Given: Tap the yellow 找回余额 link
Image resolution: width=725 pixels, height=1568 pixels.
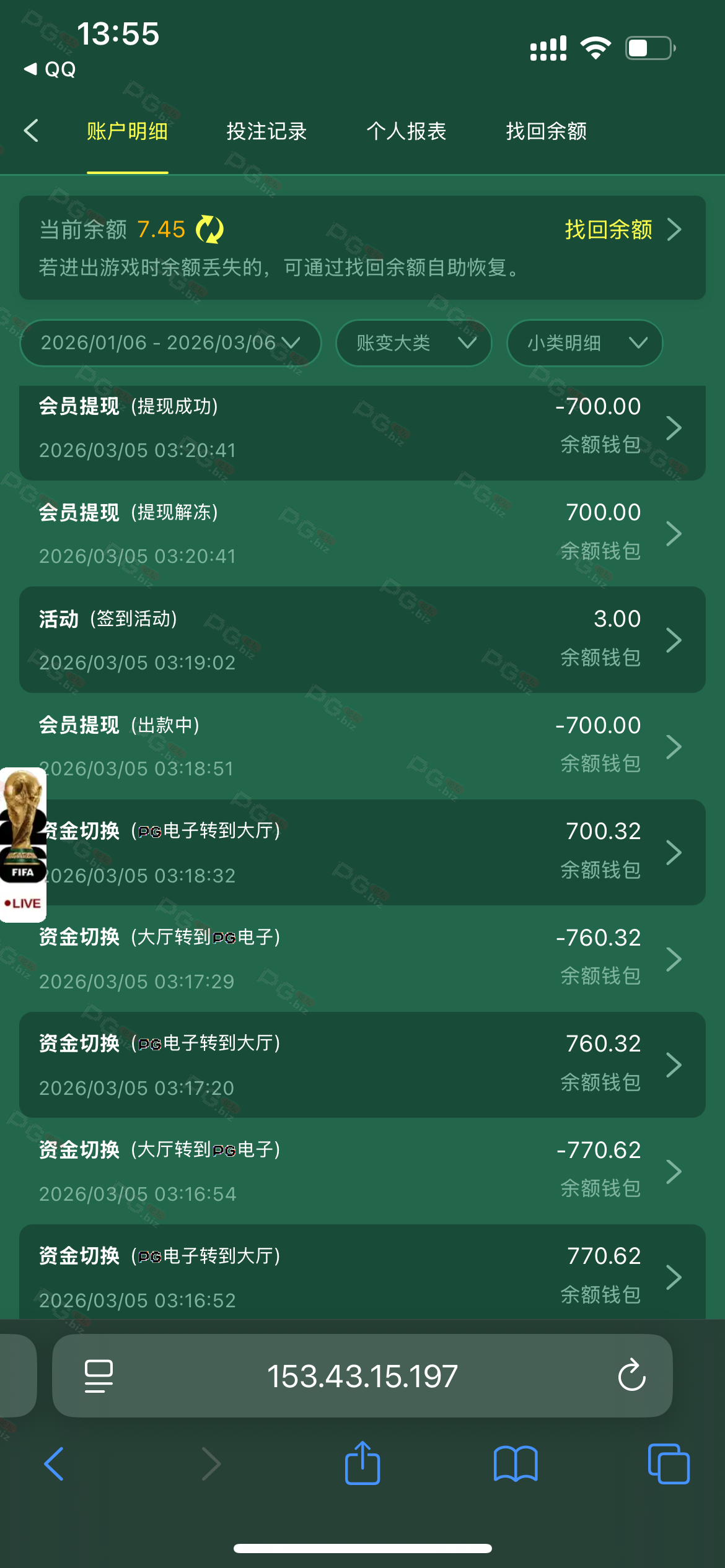Looking at the screenshot, I should tap(609, 230).
